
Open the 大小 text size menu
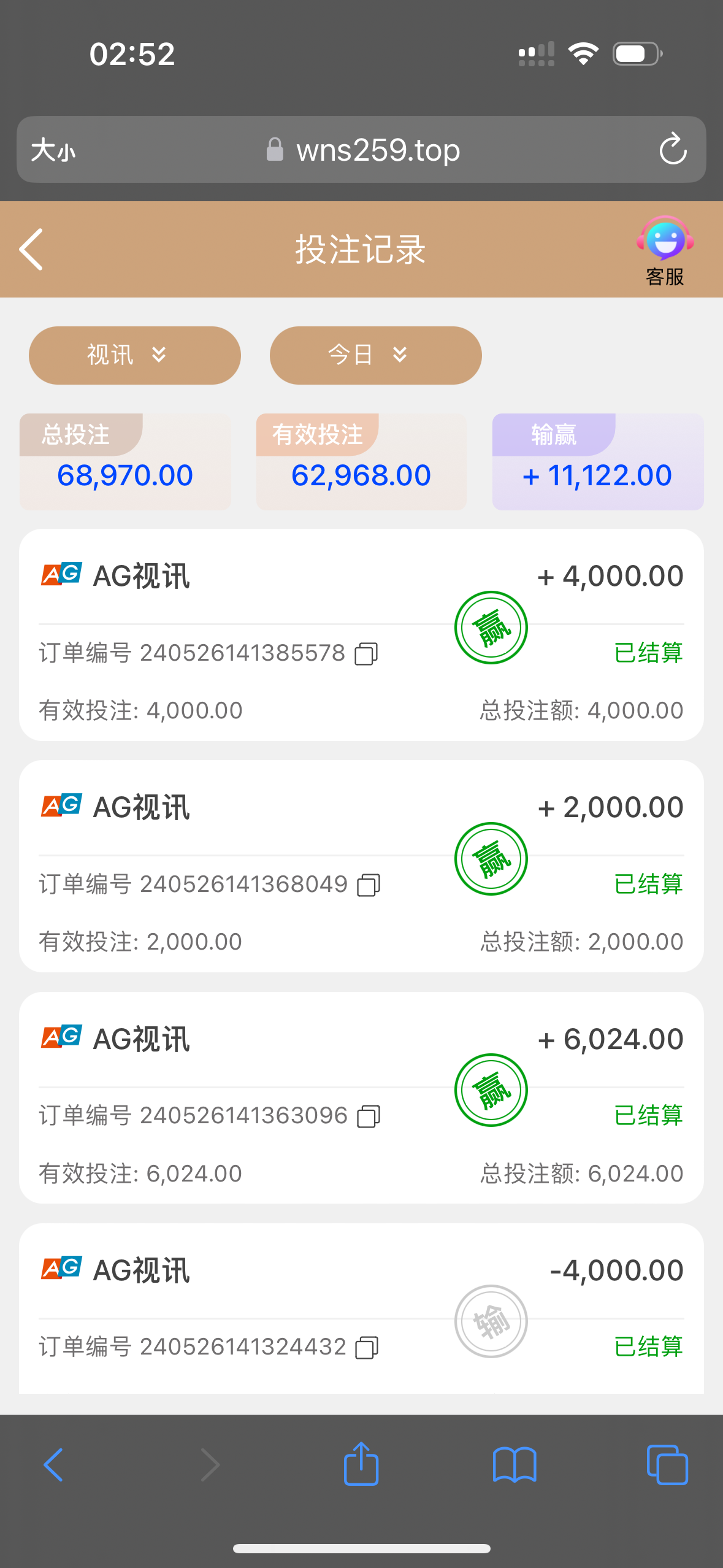point(54,150)
